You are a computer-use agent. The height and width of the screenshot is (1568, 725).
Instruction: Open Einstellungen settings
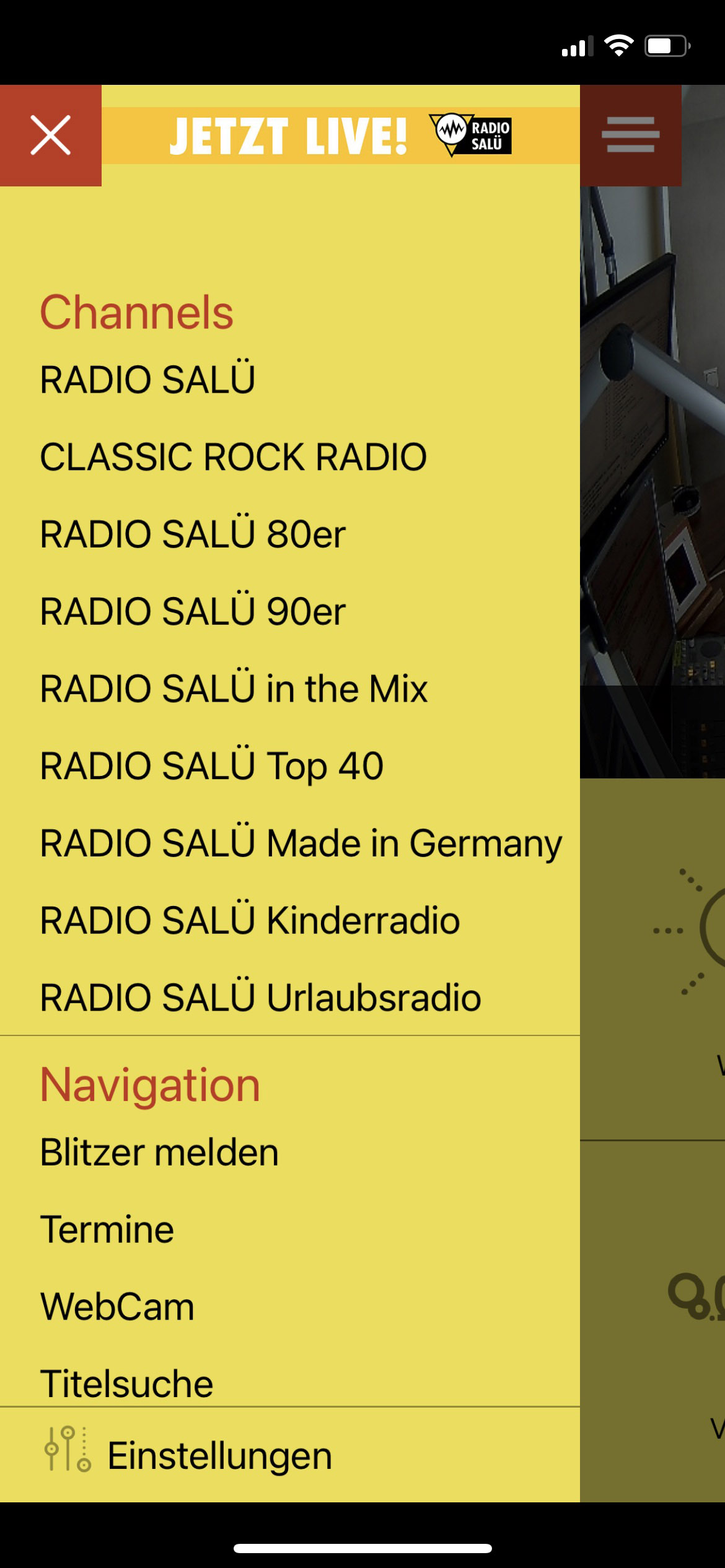click(290, 1455)
